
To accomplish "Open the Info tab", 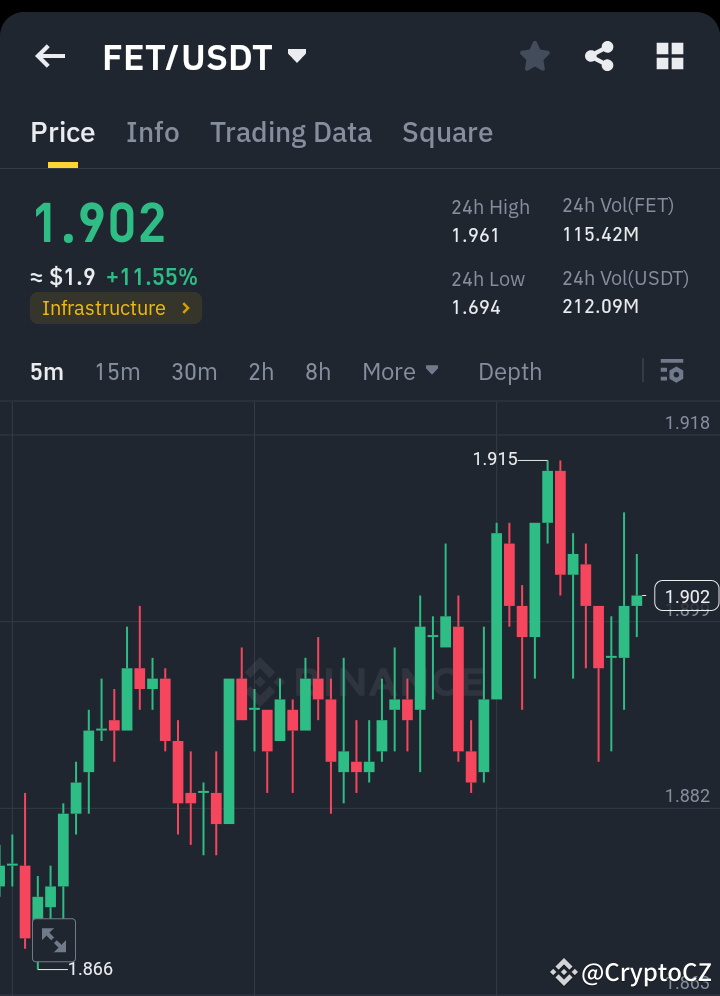I will pyautogui.click(x=152, y=132).
